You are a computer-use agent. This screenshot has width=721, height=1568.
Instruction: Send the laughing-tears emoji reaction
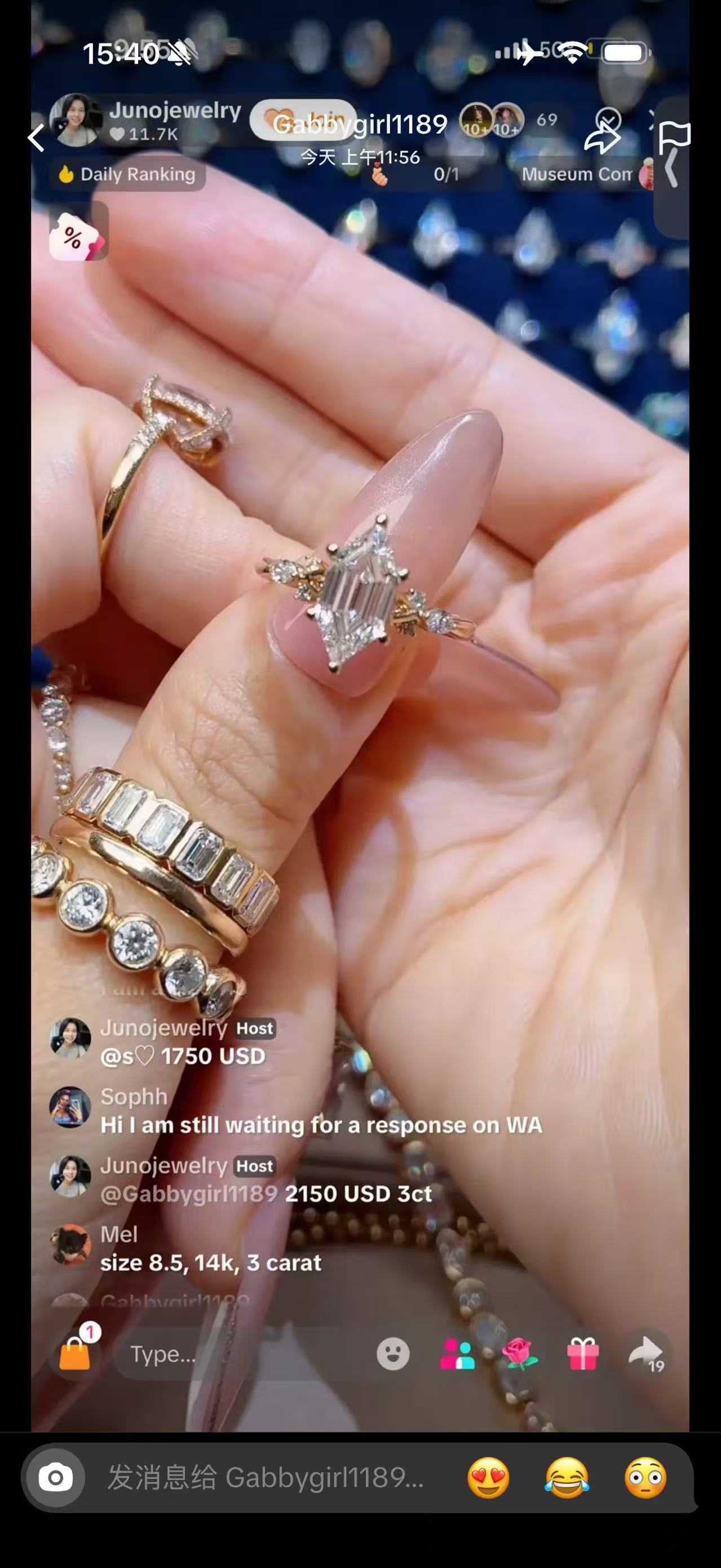coord(567,1477)
